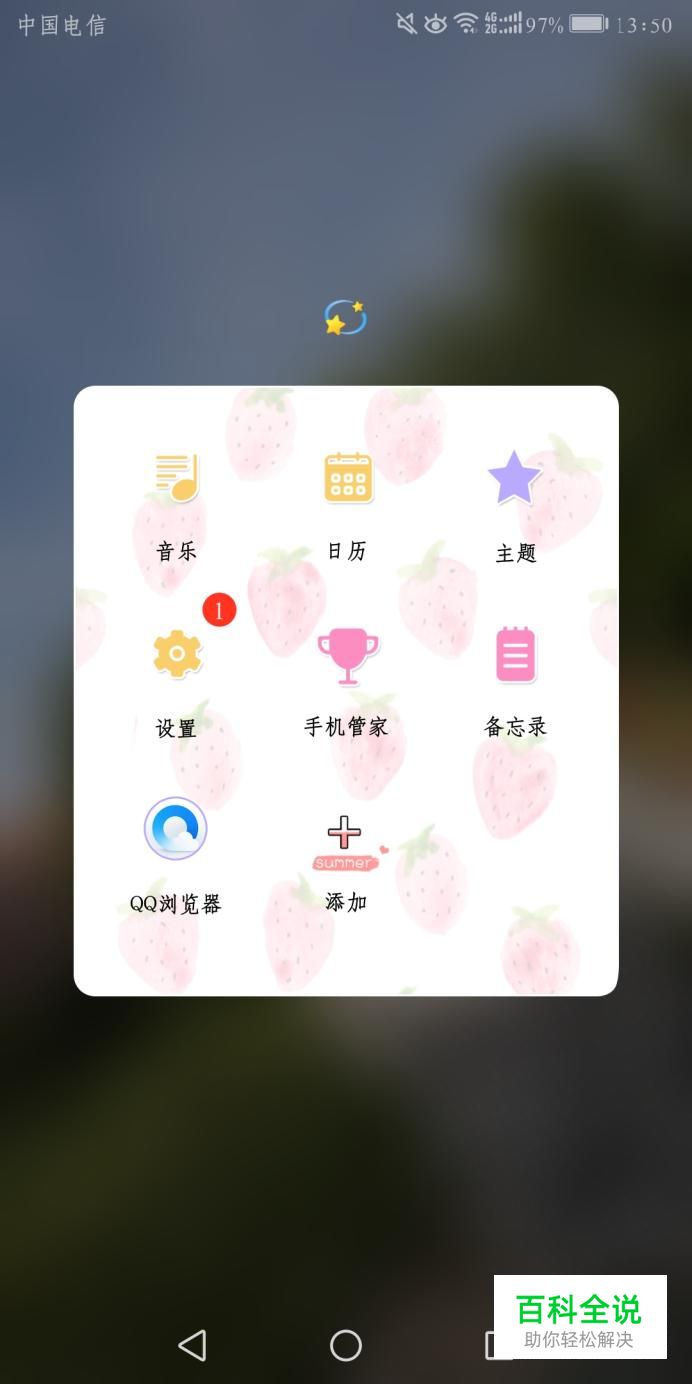Return to the home screen via the home button
This screenshot has width=692, height=1384.
(x=346, y=1345)
